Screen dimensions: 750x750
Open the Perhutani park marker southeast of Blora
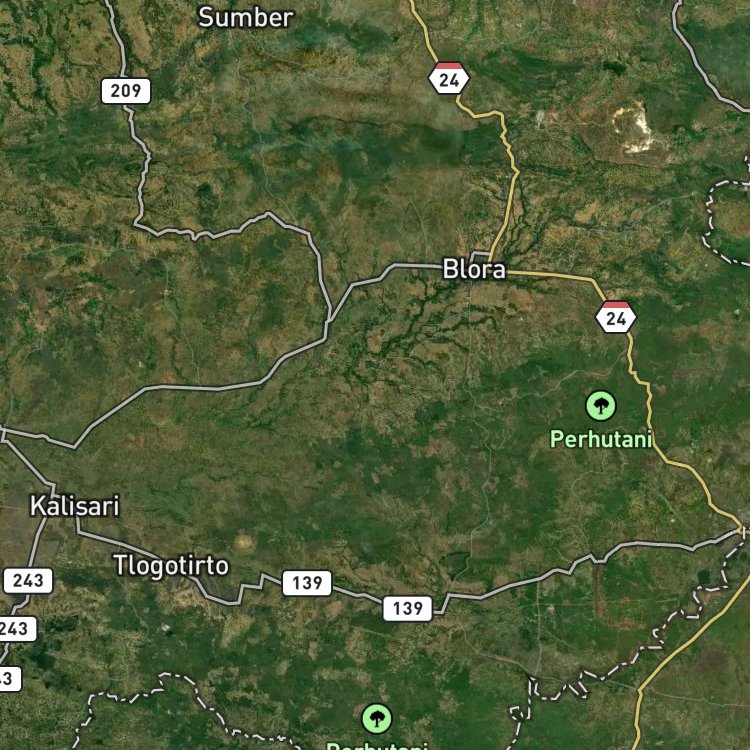(x=601, y=406)
